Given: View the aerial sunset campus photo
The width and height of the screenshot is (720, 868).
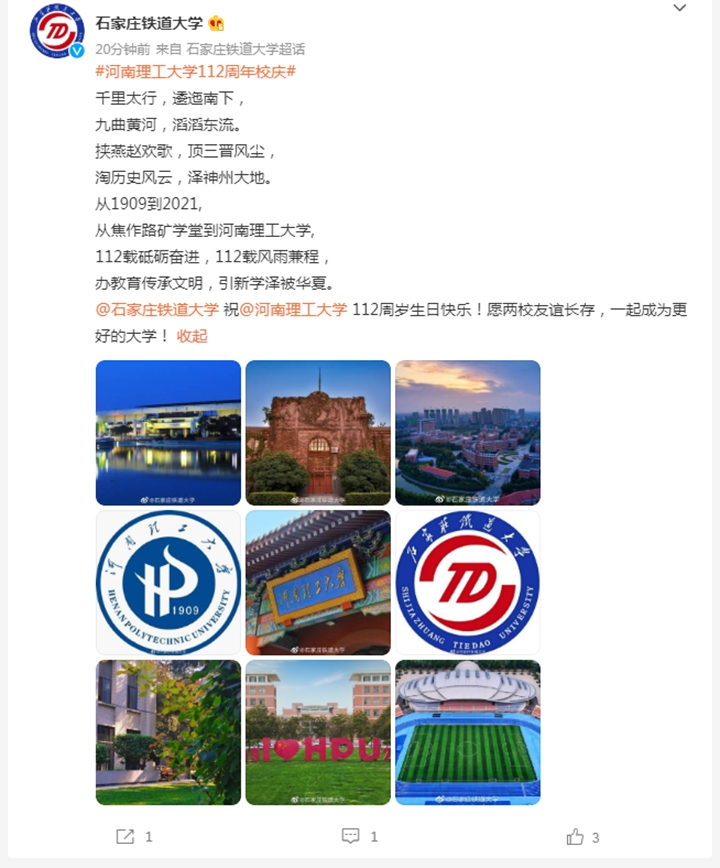Looking at the screenshot, I should [468, 432].
